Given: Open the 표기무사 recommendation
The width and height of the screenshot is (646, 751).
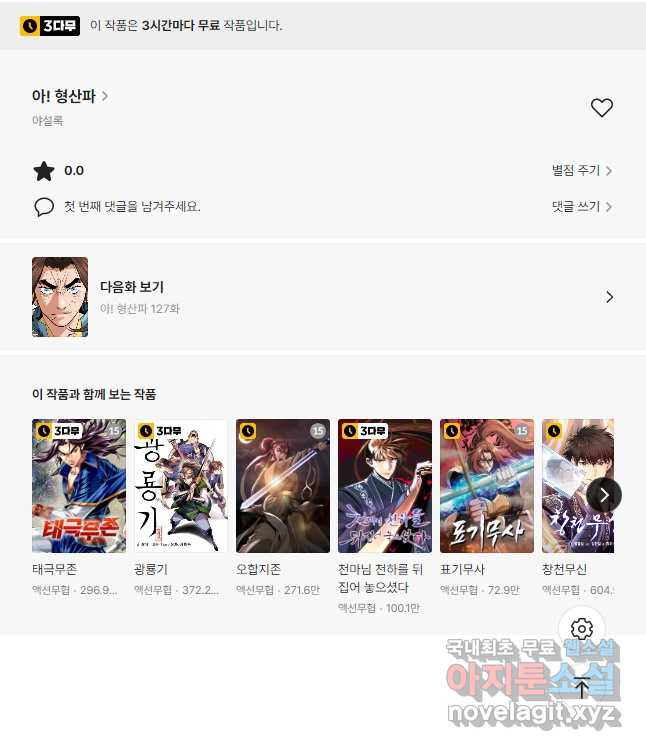Looking at the screenshot, I should pyautogui.click(x=487, y=486).
